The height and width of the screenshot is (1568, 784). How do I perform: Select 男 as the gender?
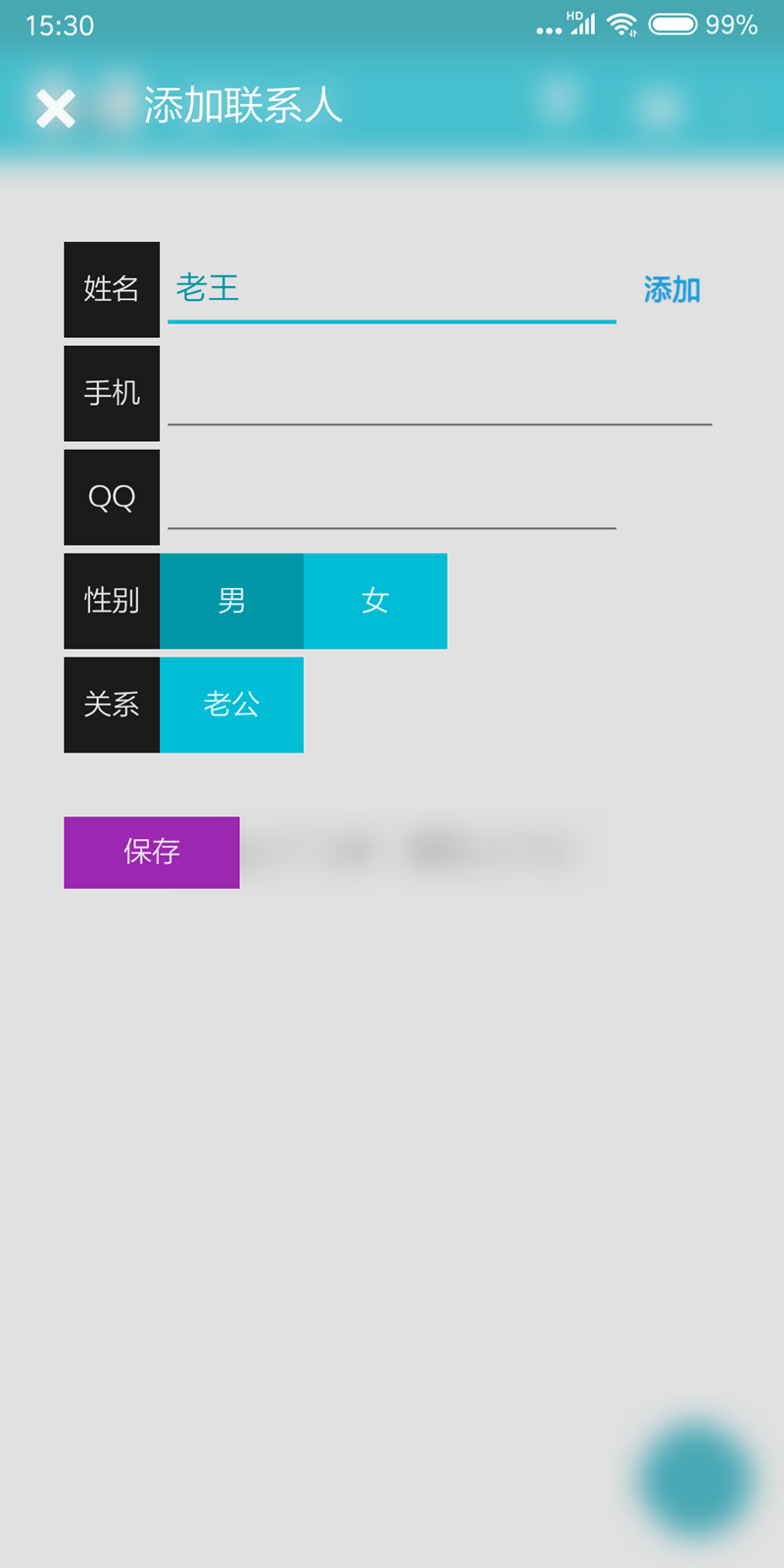pos(231,601)
